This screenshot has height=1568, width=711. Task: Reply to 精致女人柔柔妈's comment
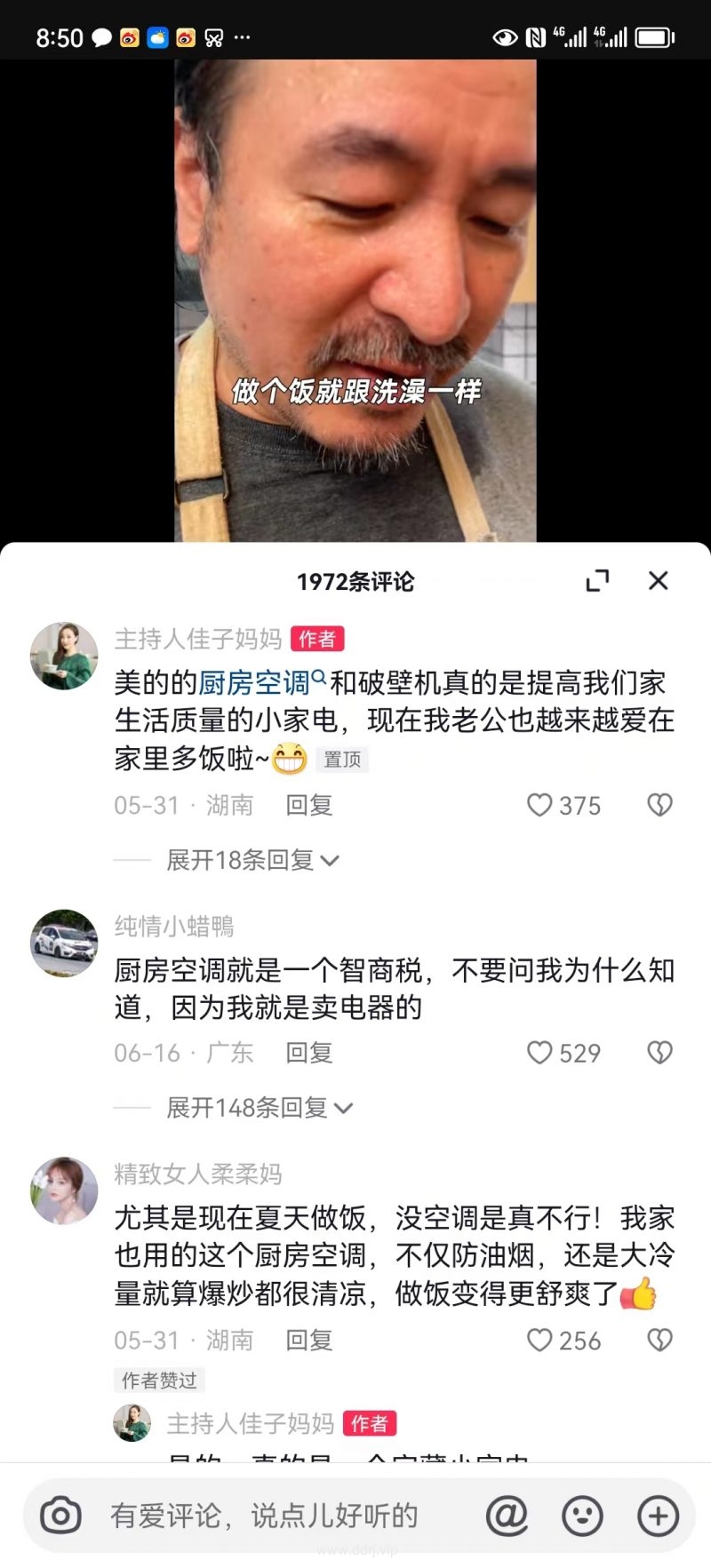pos(308,1340)
